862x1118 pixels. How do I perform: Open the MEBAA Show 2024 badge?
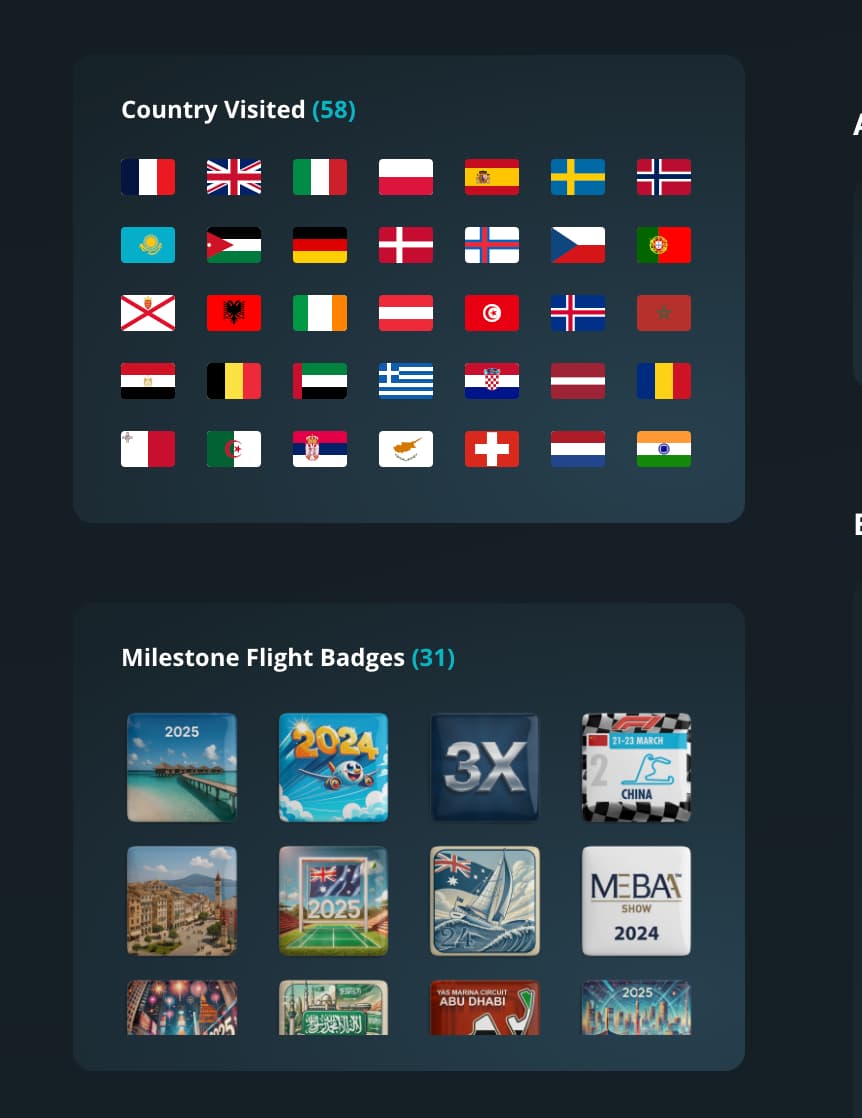click(x=636, y=900)
